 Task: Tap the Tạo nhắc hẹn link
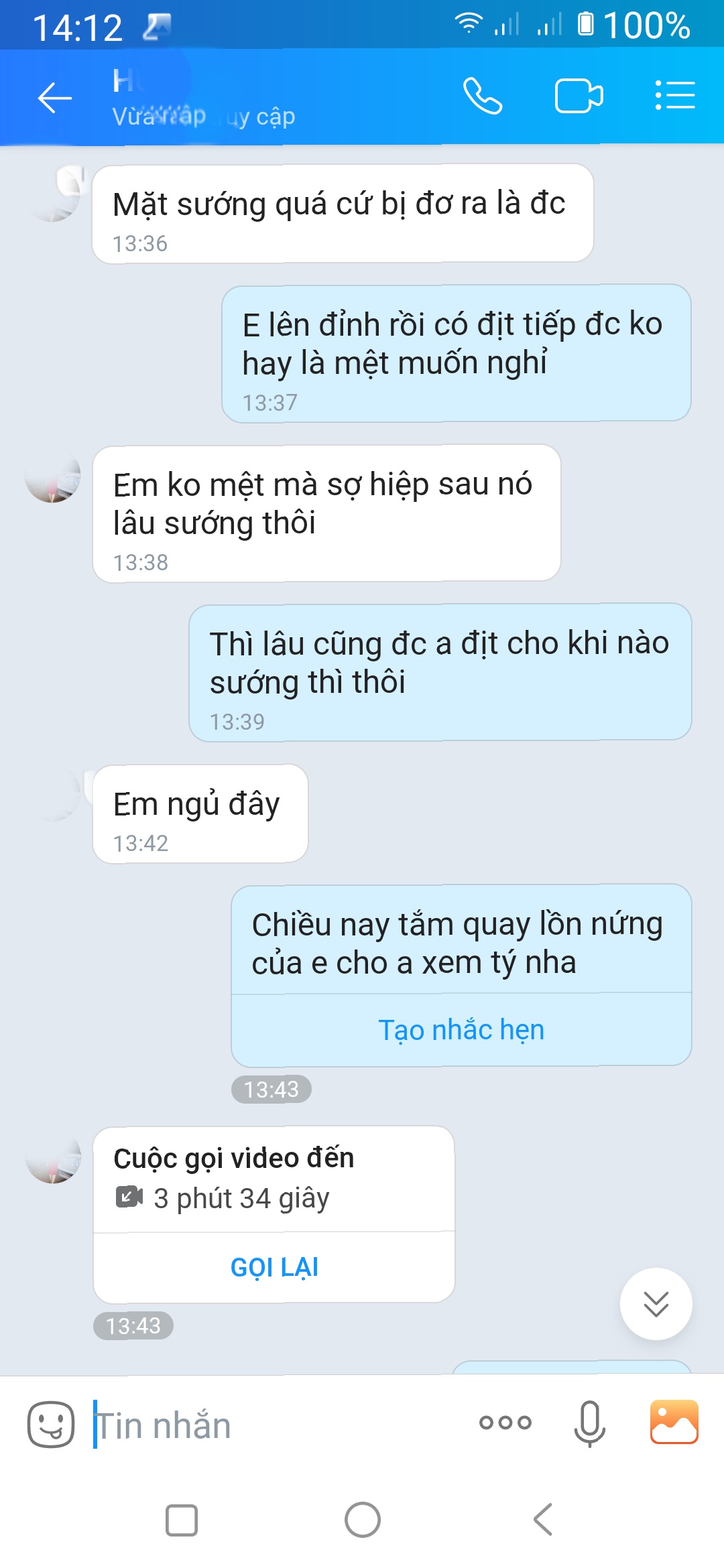pos(461,1030)
